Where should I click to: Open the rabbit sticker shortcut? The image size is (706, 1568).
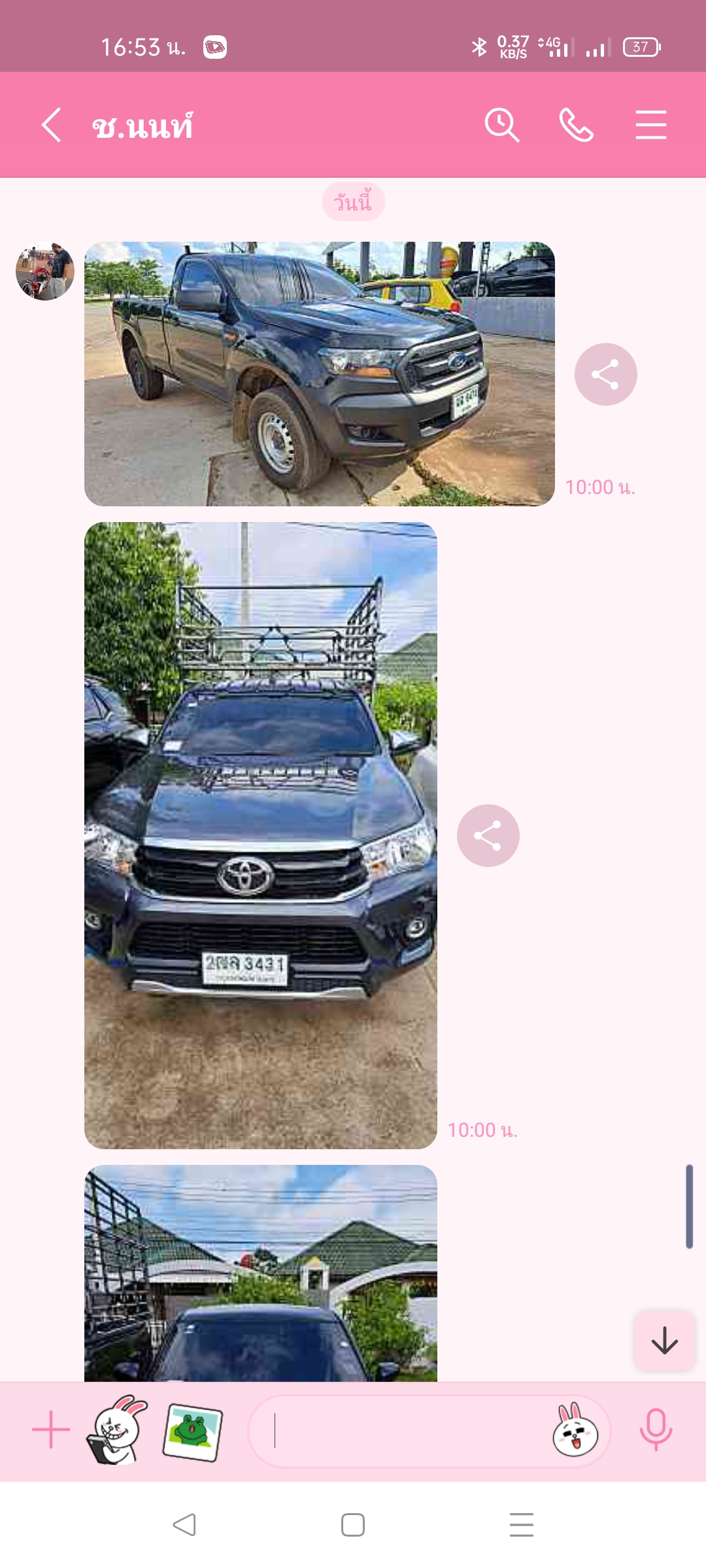click(118, 1429)
